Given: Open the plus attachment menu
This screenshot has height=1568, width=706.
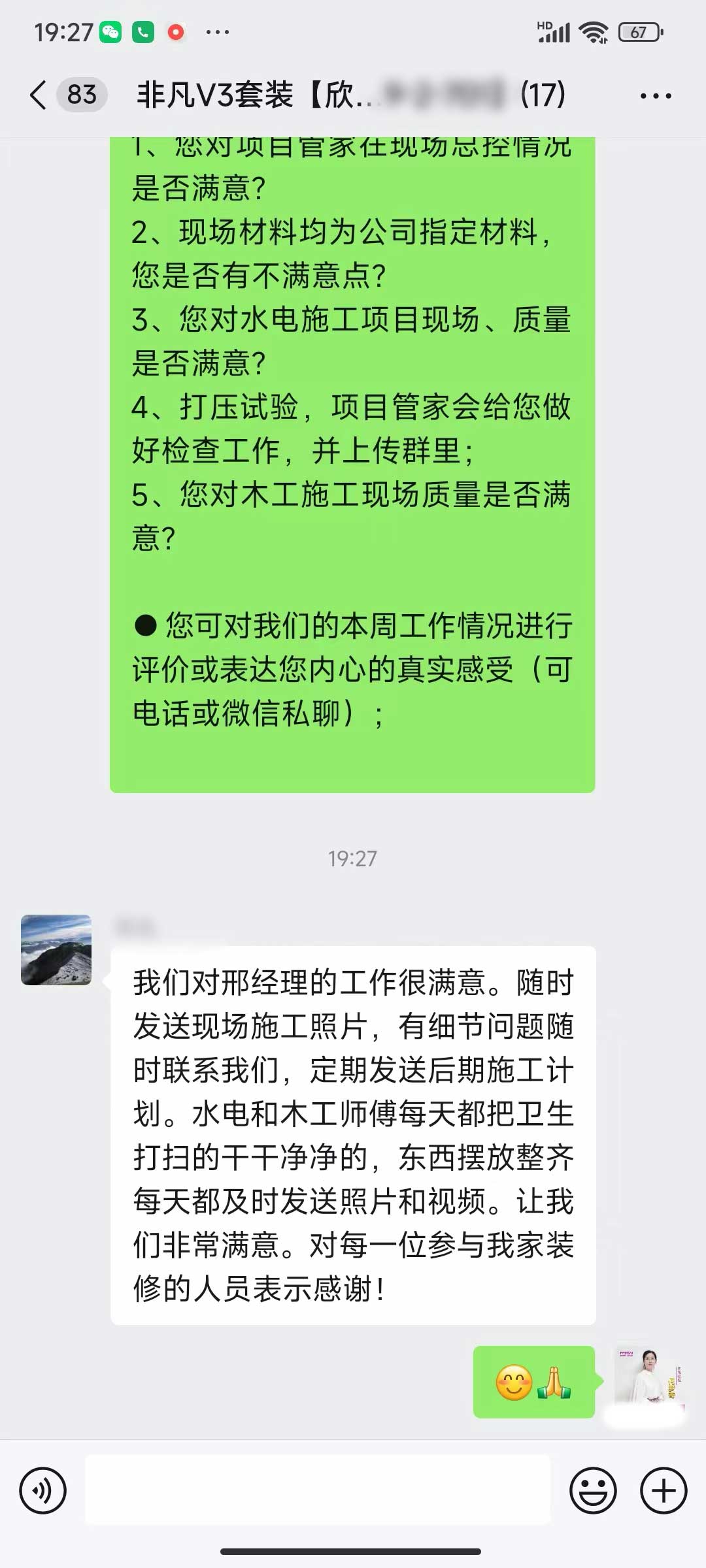Looking at the screenshot, I should [664, 1491].
